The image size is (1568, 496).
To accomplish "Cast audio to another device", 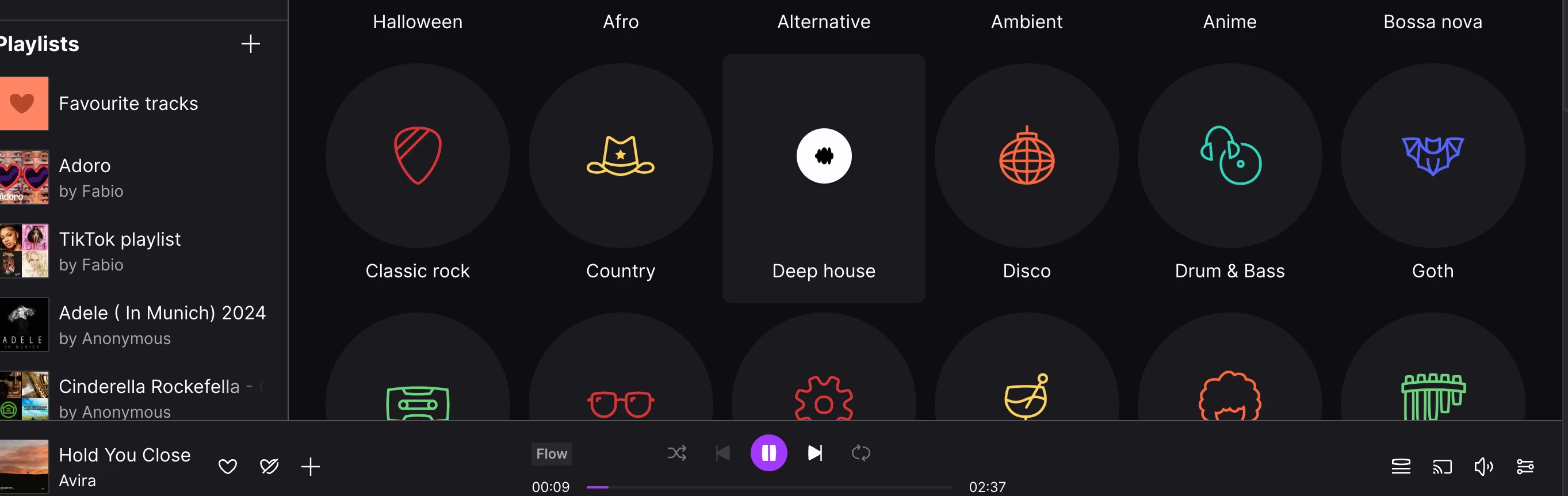I will tap(1442, 467).
